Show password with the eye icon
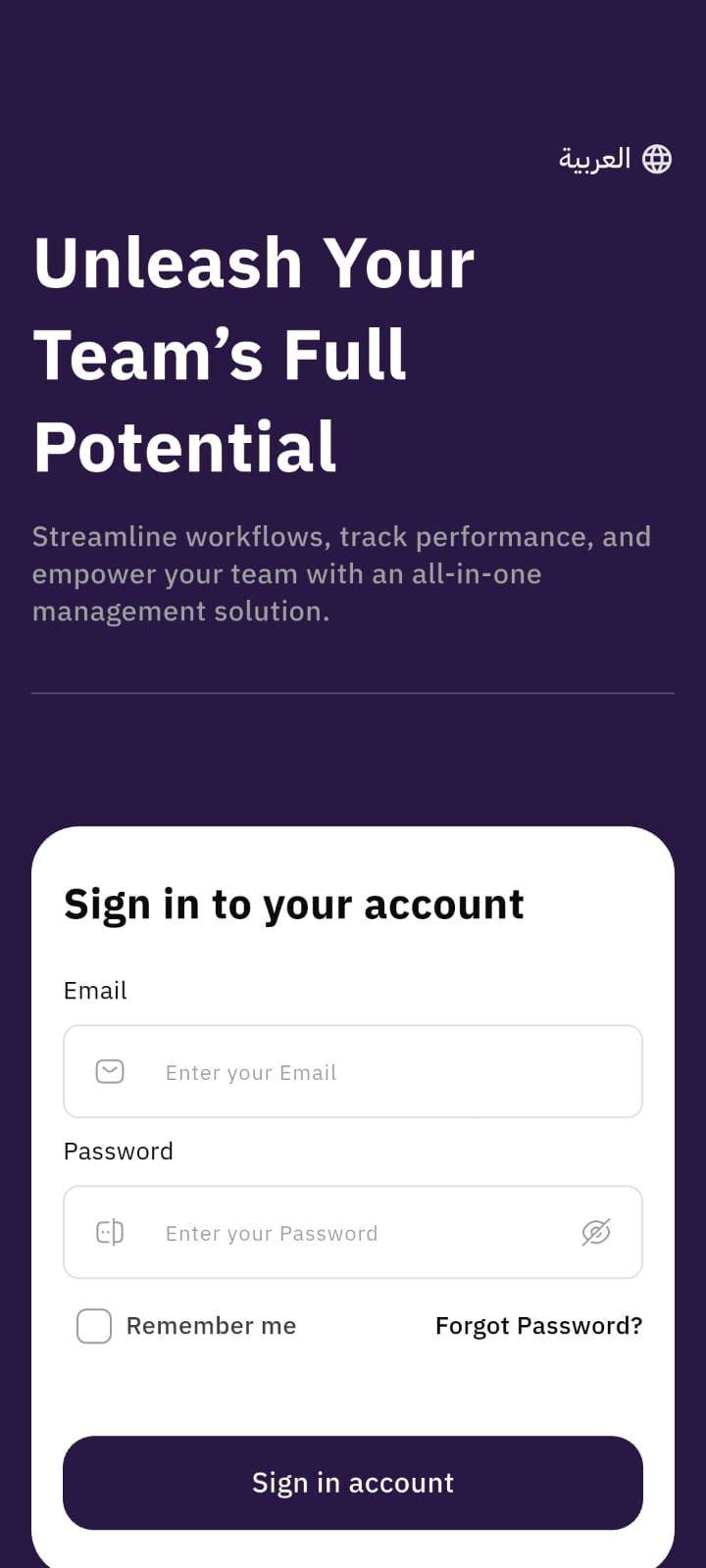 click(596, 1233)
